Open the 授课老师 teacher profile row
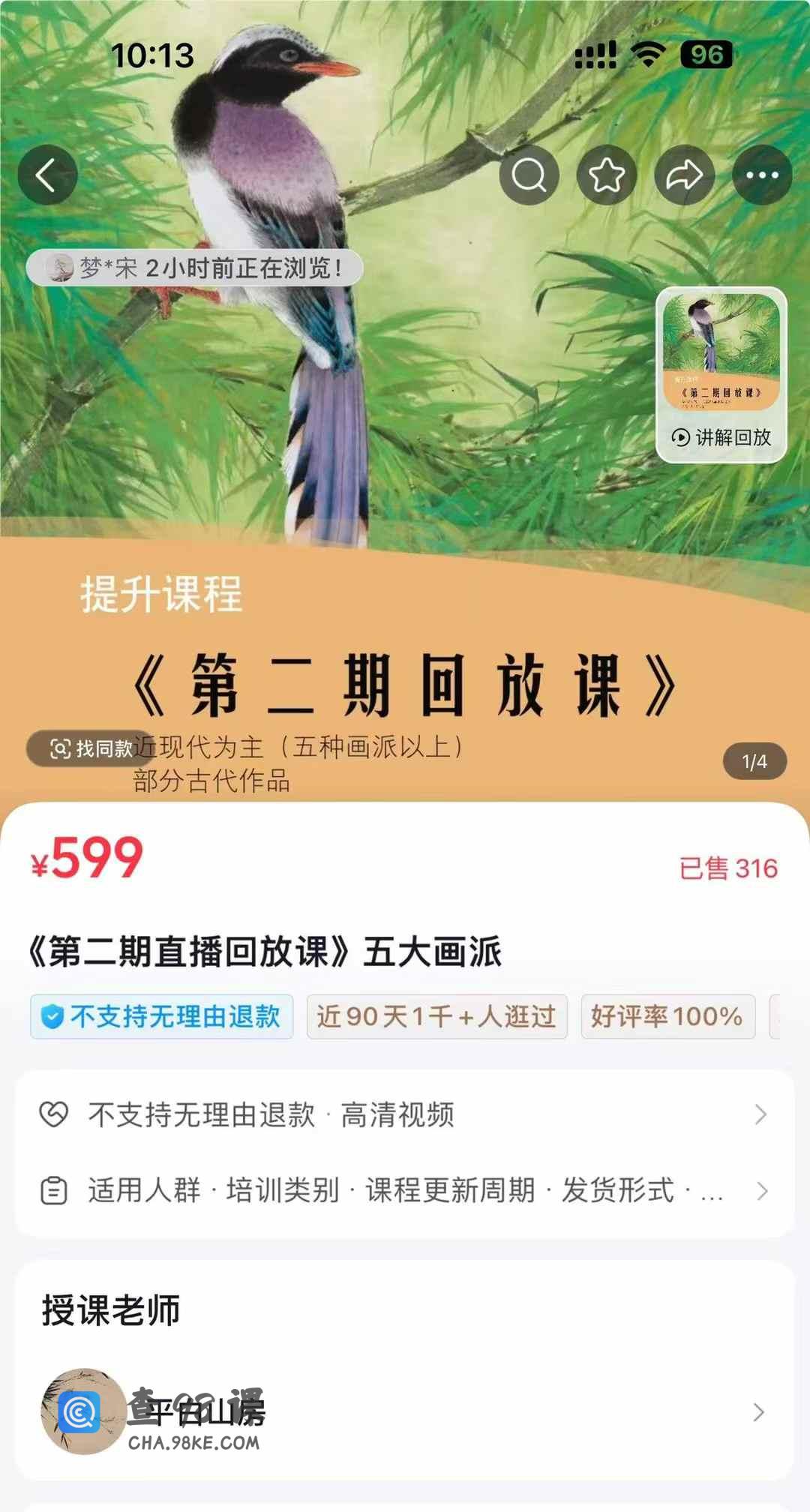 pyautogui.click(x=405, y=1412)
